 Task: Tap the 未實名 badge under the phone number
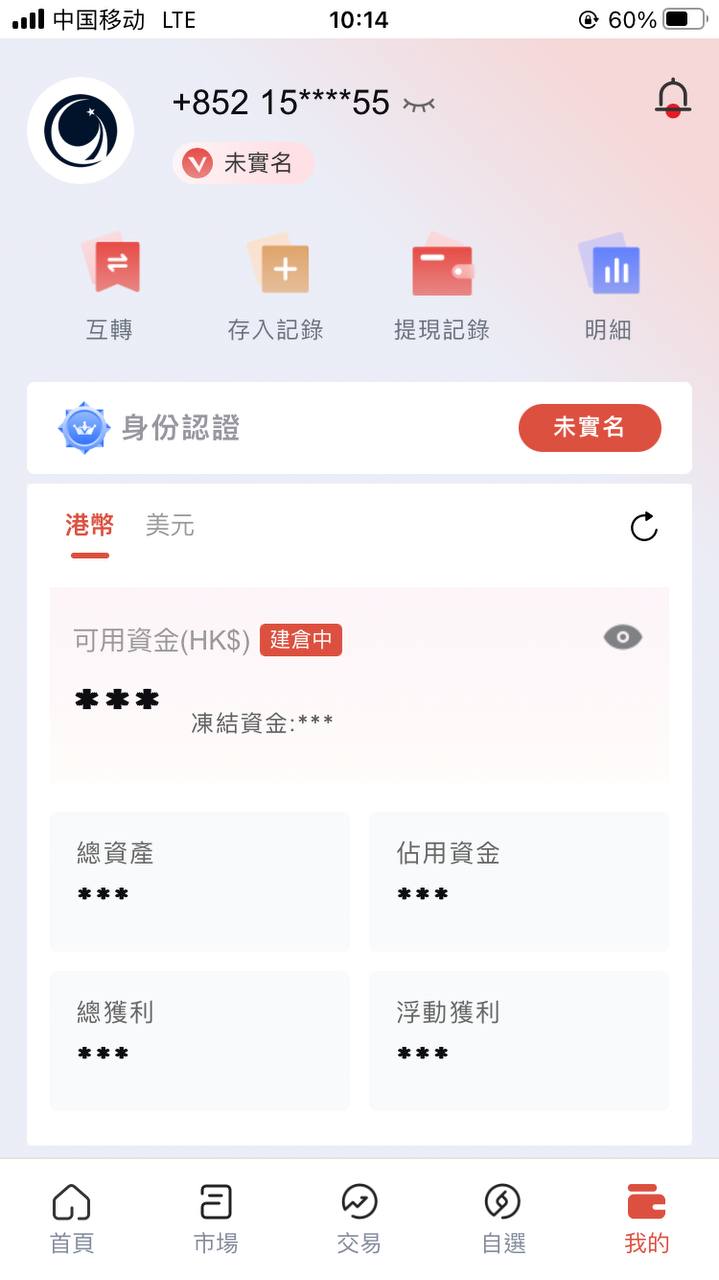click(x=243, y=163)
